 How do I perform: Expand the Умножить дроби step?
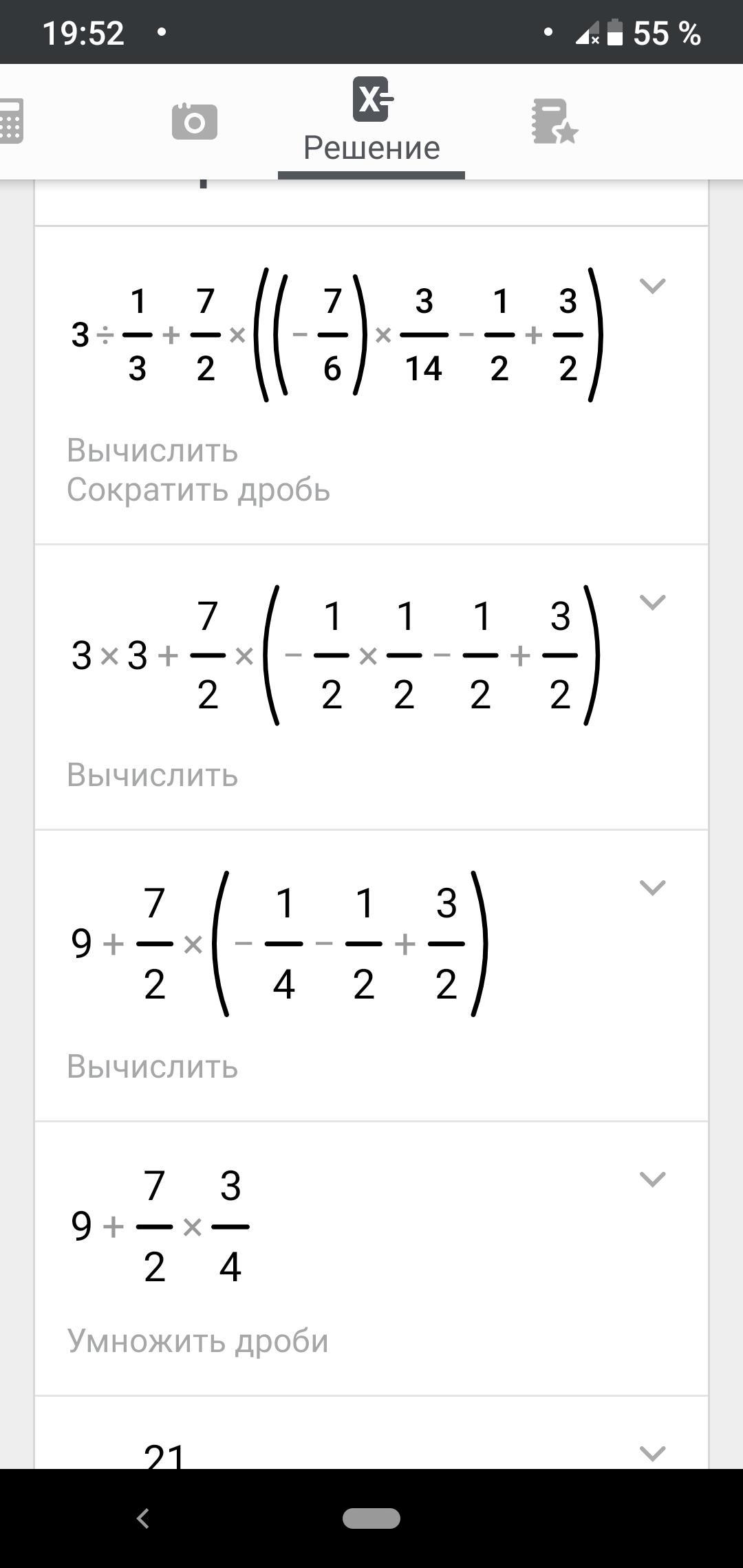[652, 1179]
